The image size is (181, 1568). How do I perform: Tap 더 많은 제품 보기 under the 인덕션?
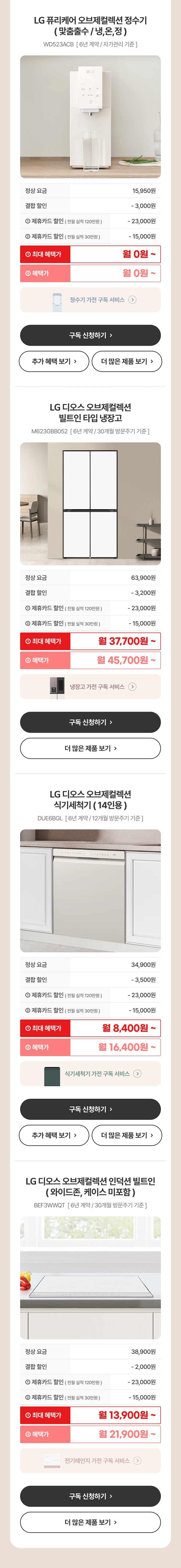click(x=90, y=1522)
